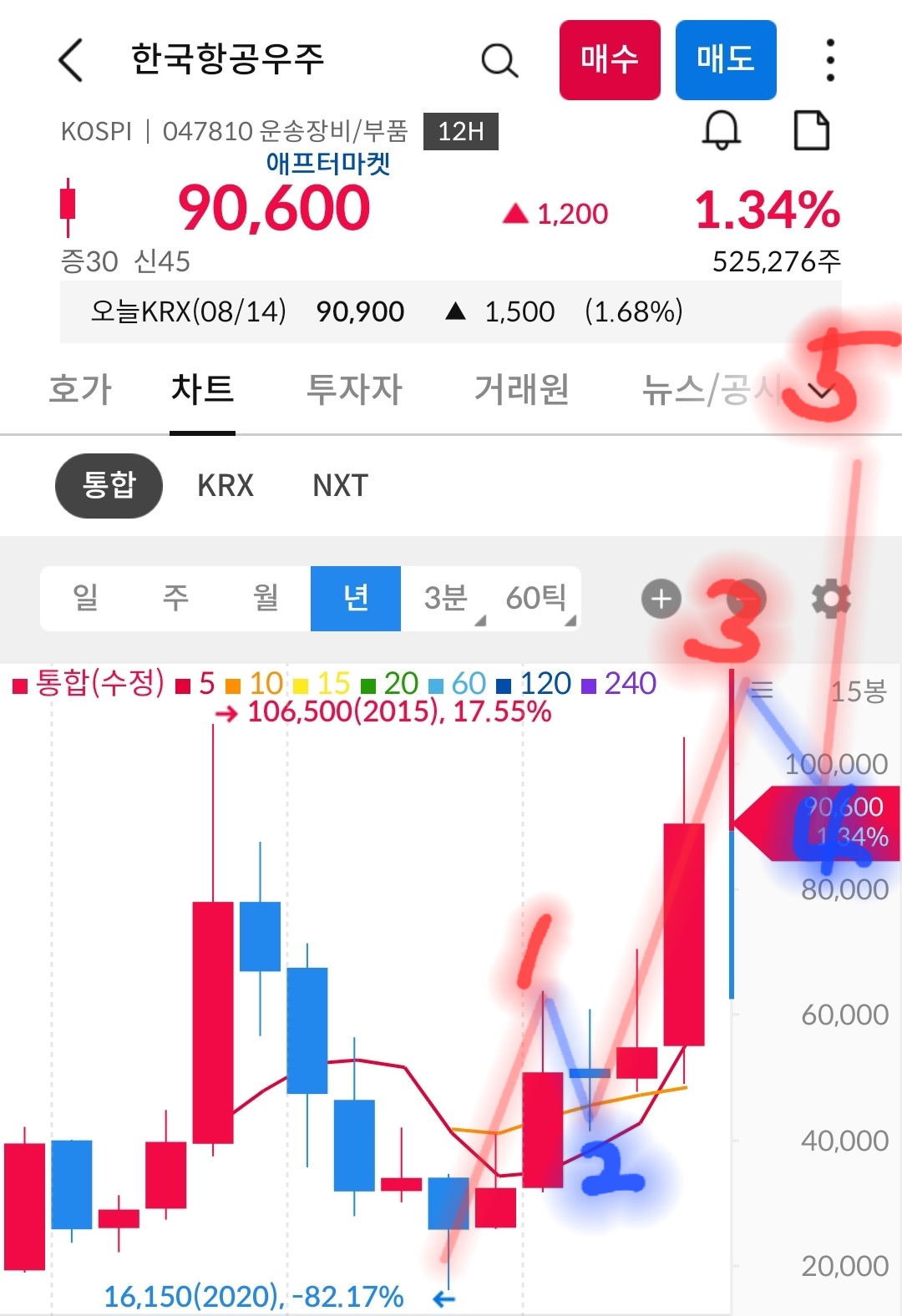Image resolution: width=902 pixels, height=1316 pixels.
Task: Expand the 뉴스/공시 chevron dropdown
Action: [821, 392]
